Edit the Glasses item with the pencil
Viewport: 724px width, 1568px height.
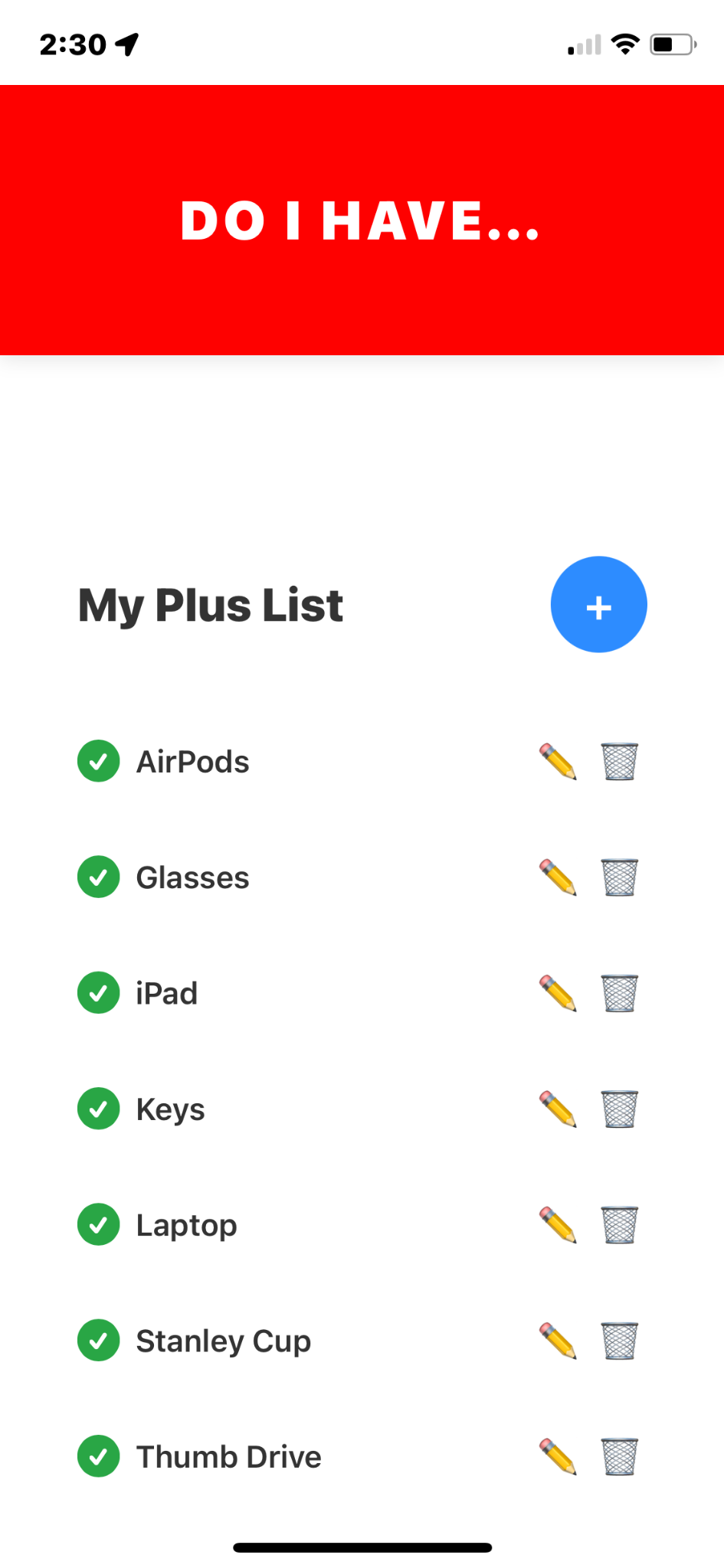[x=557, y=877]
